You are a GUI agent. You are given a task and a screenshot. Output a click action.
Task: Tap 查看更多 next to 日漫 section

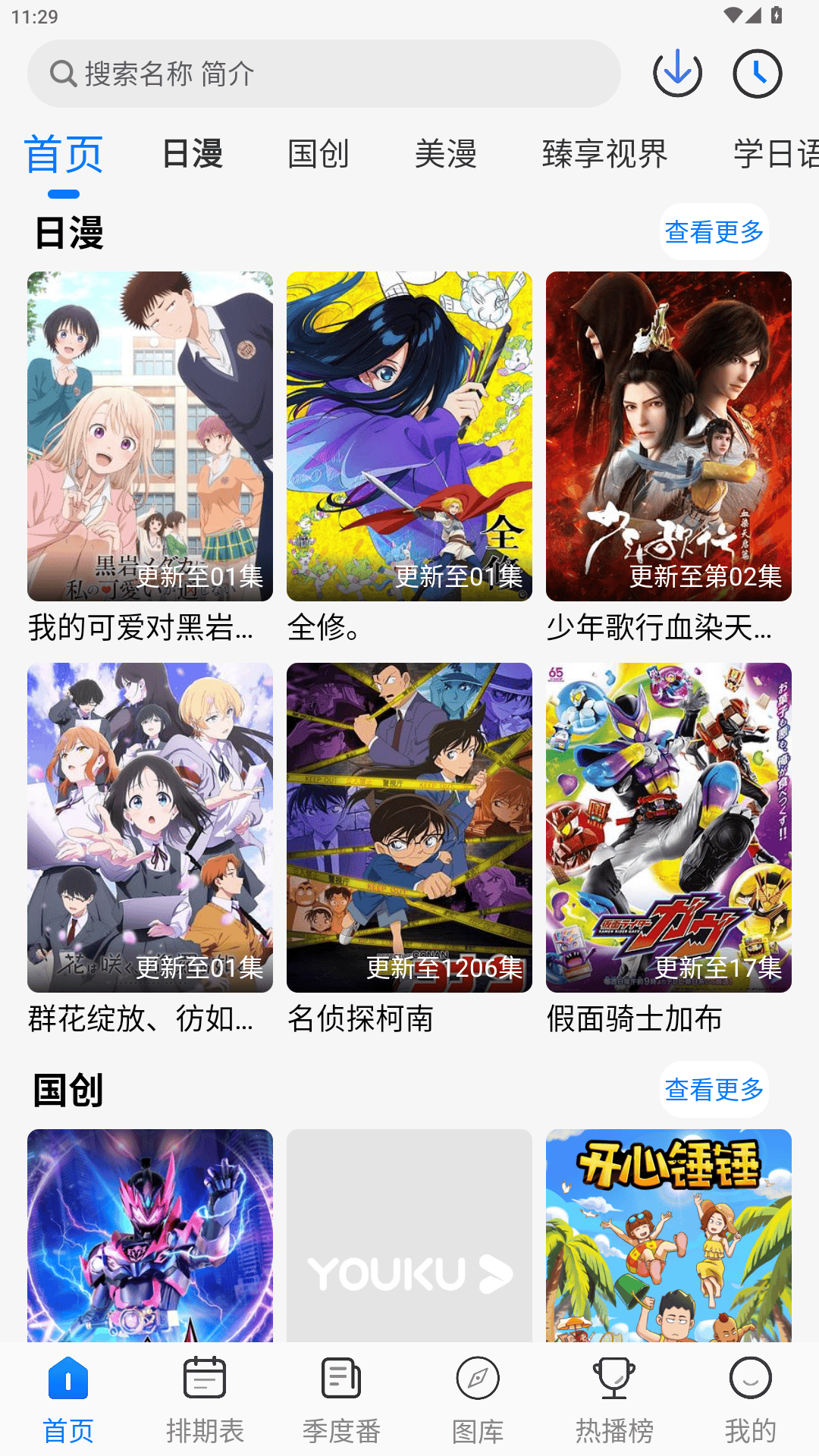714,233
